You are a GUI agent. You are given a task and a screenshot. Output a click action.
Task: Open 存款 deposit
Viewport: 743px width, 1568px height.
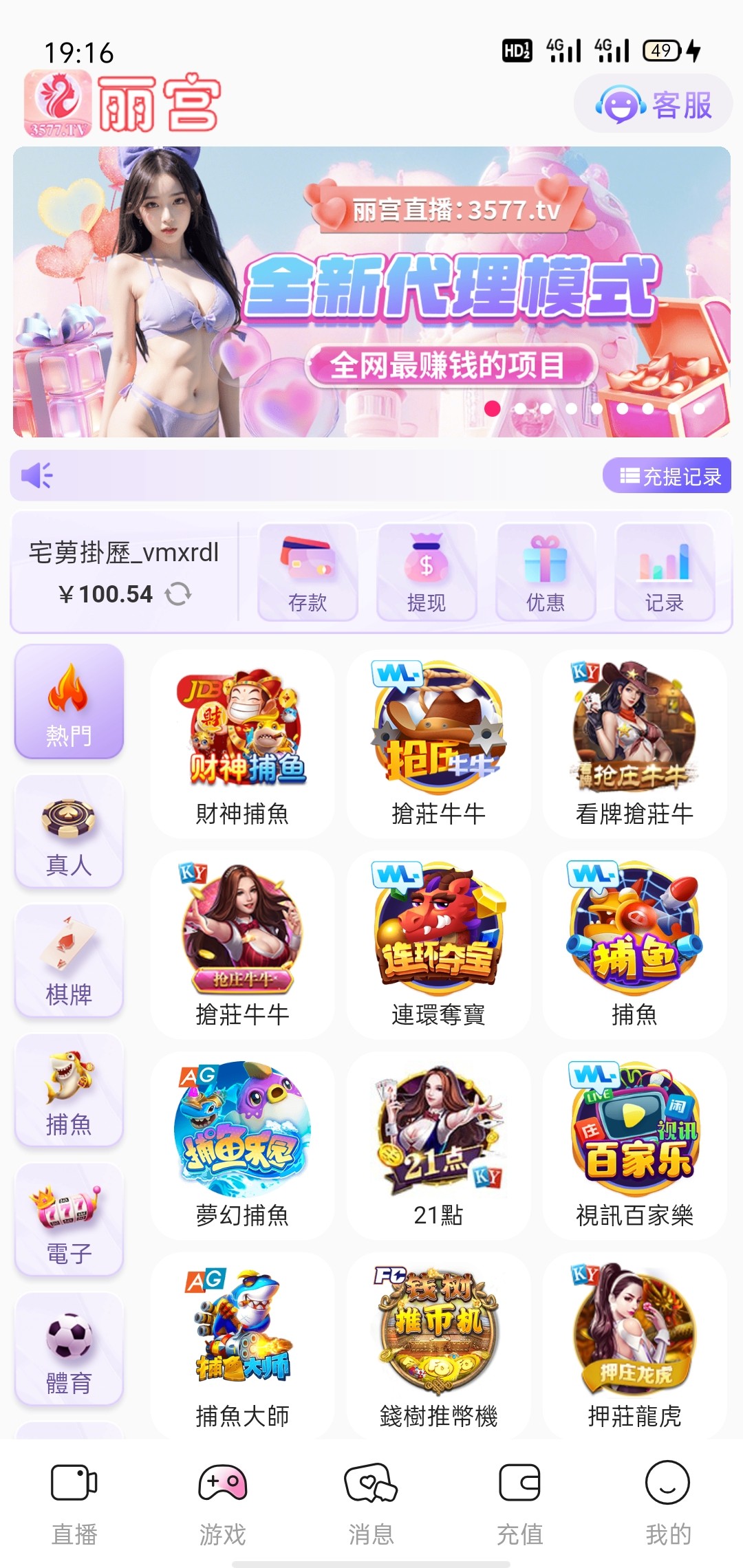point(308,572)
